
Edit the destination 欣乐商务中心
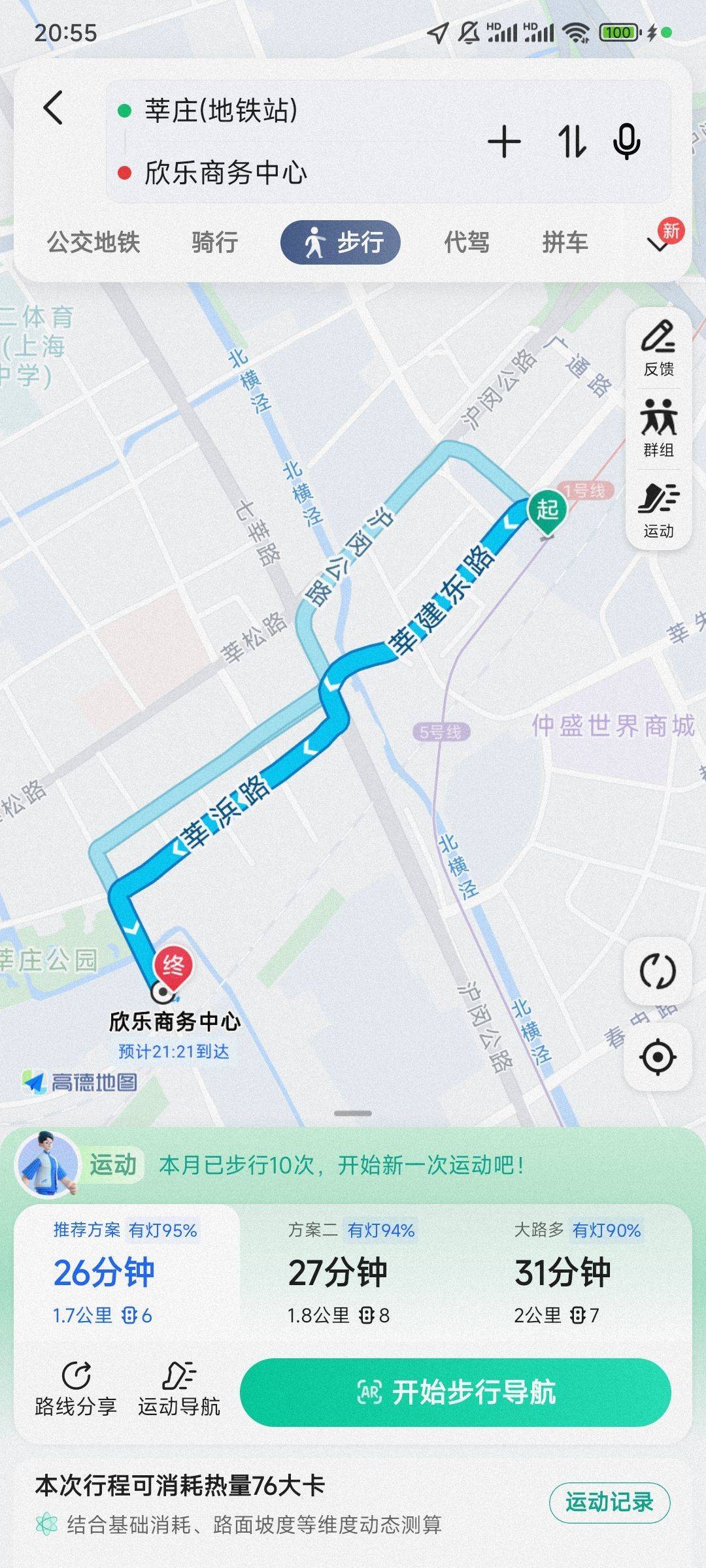(225, 172)
